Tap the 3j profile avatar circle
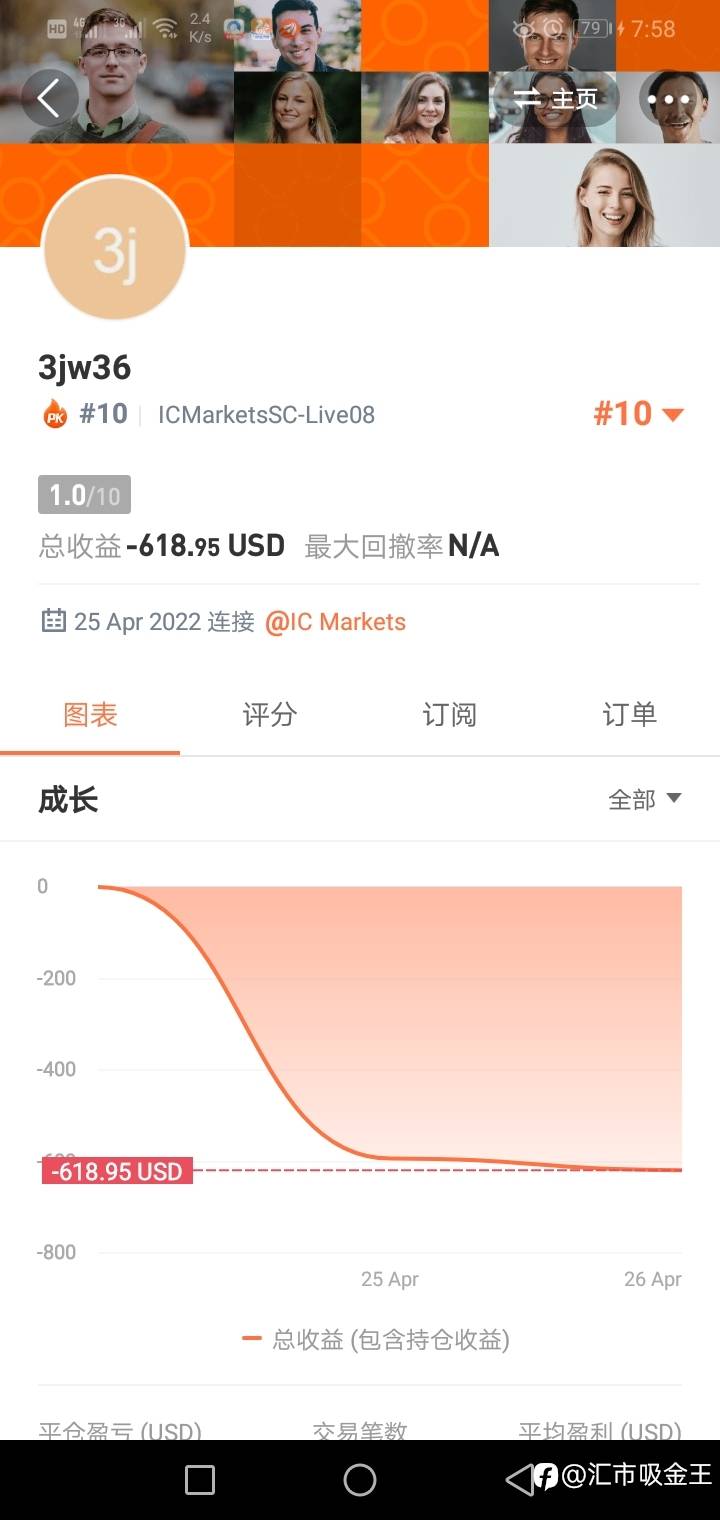 (x=114, y=248)
